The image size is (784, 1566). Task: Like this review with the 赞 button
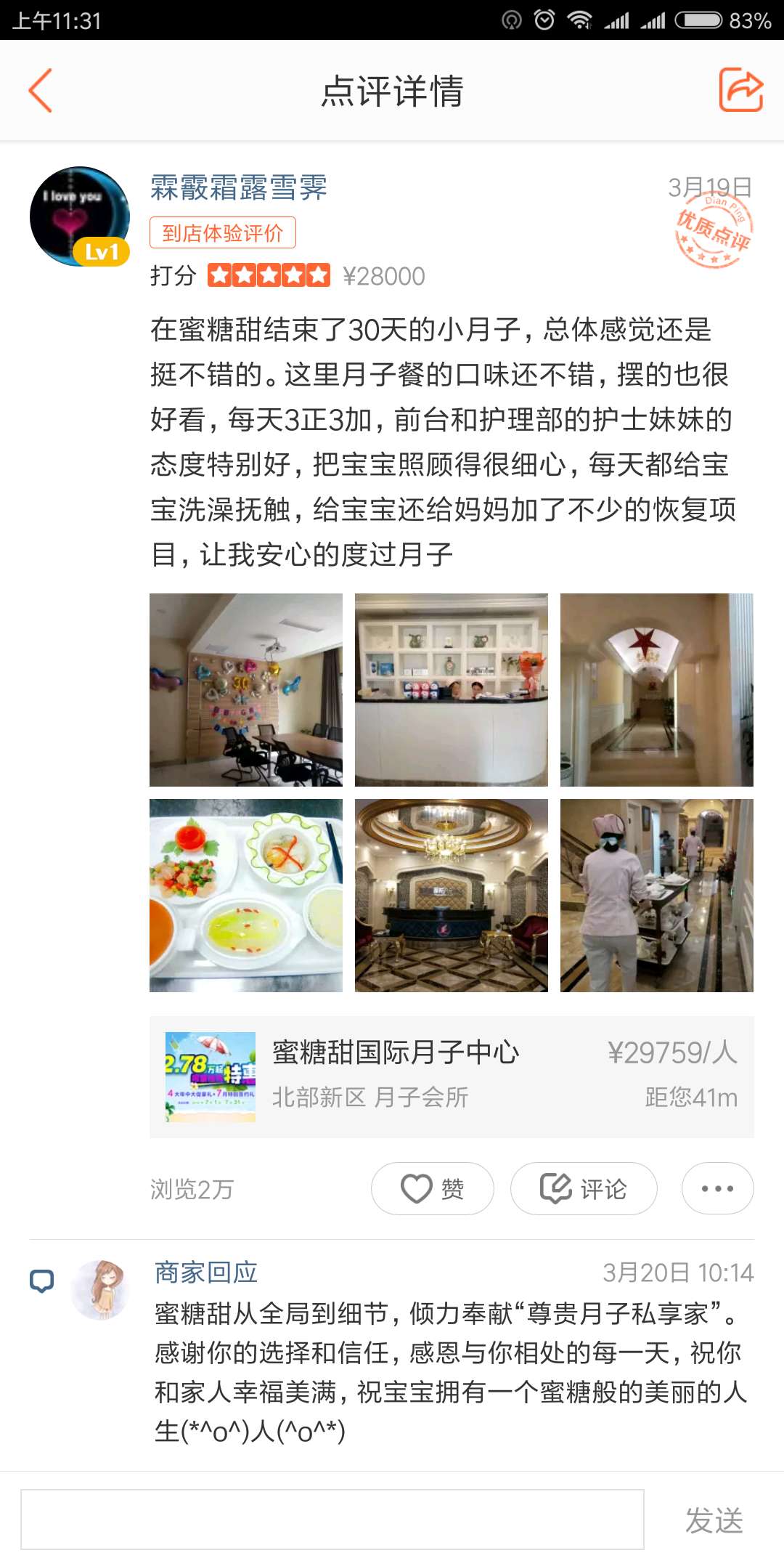[x=433, y=1189]
